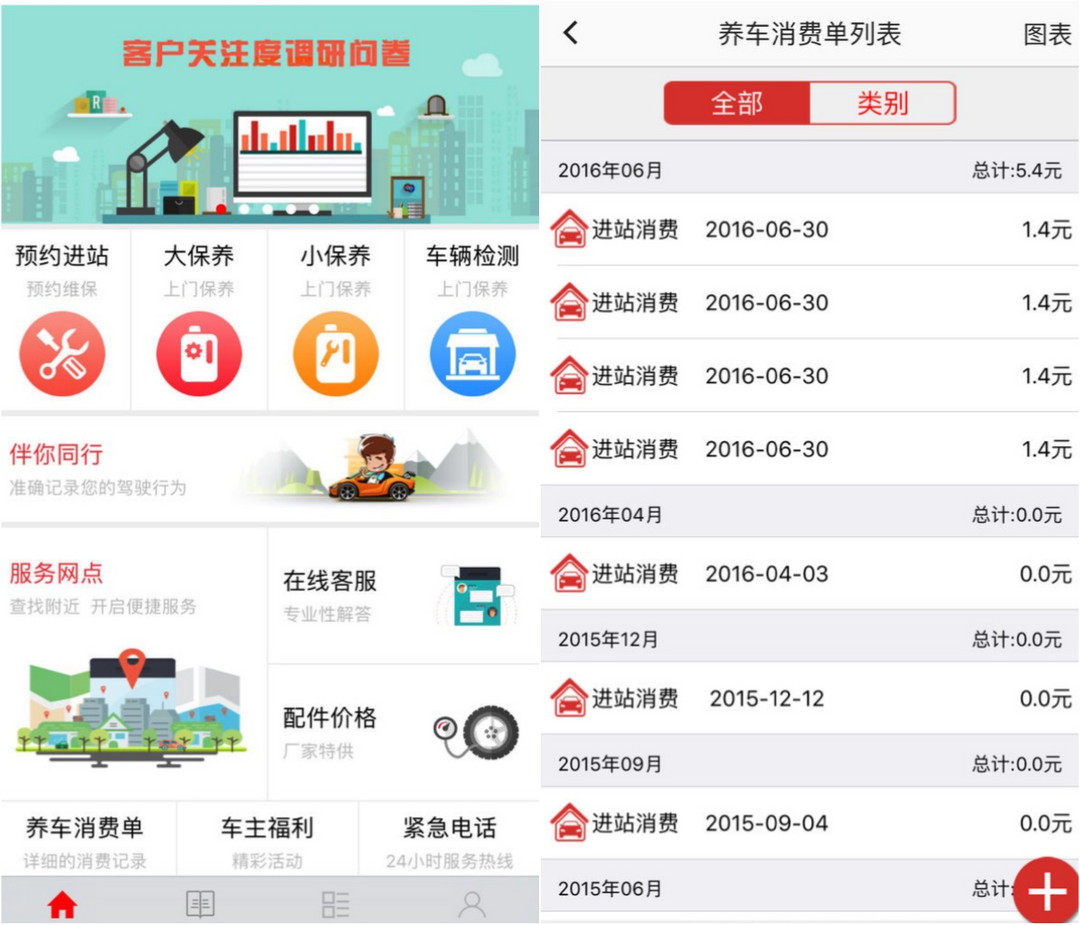Open the 进站消费 record dated 2016-04-03
Image resolution: width=1080 pixels, height=925 pixels.
pyautogui.click(x=810, y=574)
